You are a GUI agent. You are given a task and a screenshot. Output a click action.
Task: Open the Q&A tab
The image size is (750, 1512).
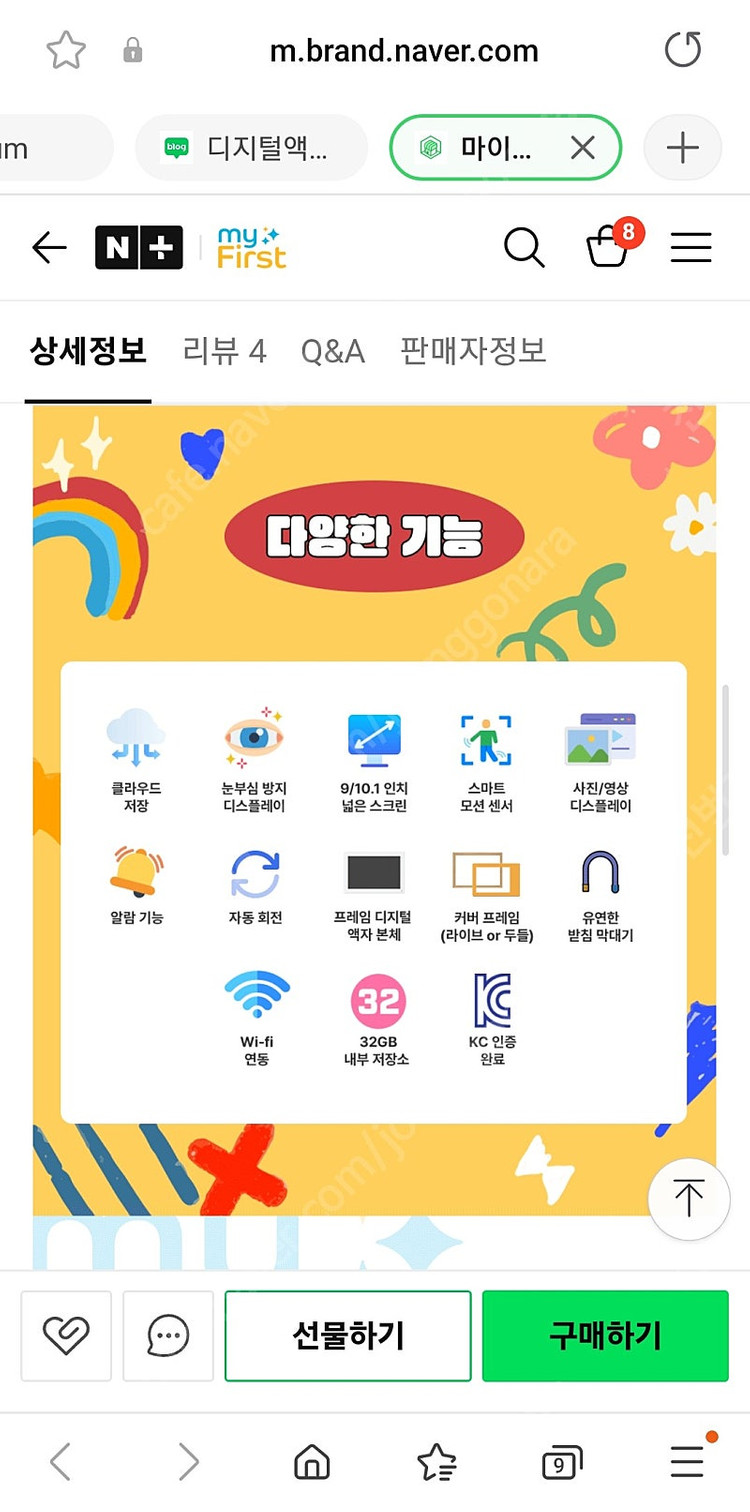coord(333,351)
